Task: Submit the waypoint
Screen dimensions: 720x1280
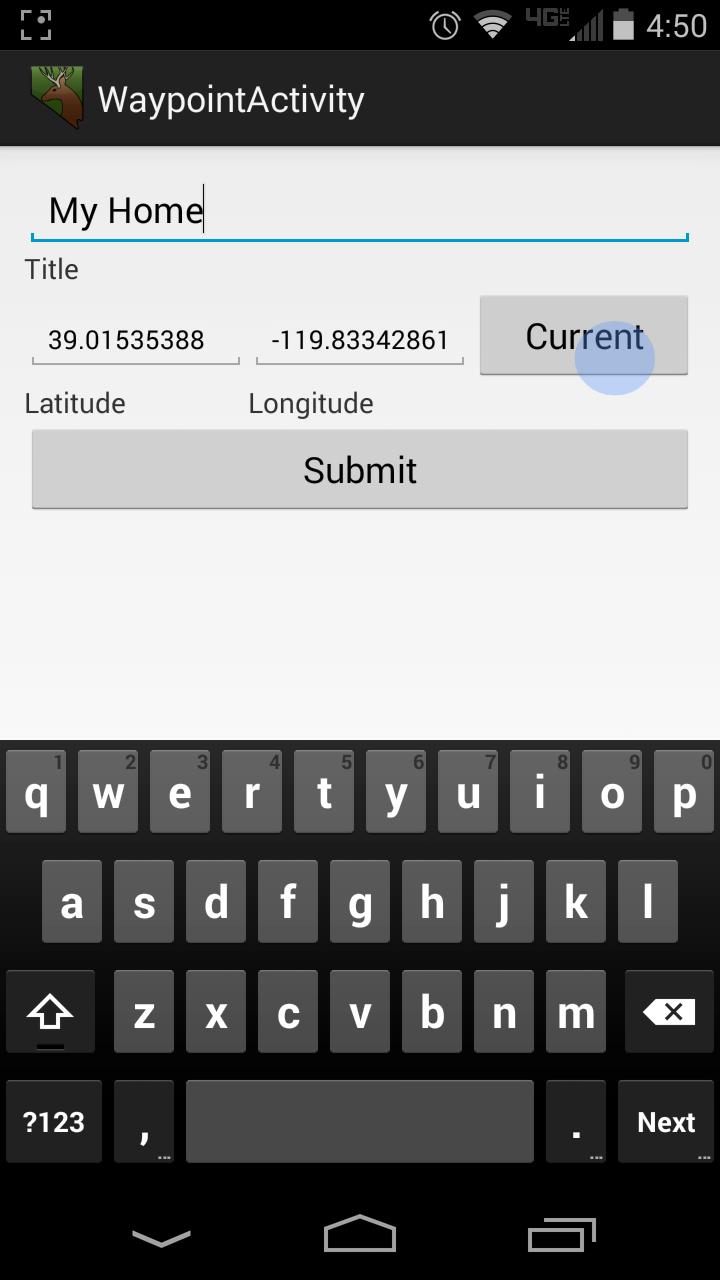Action: tap(360, 470)
